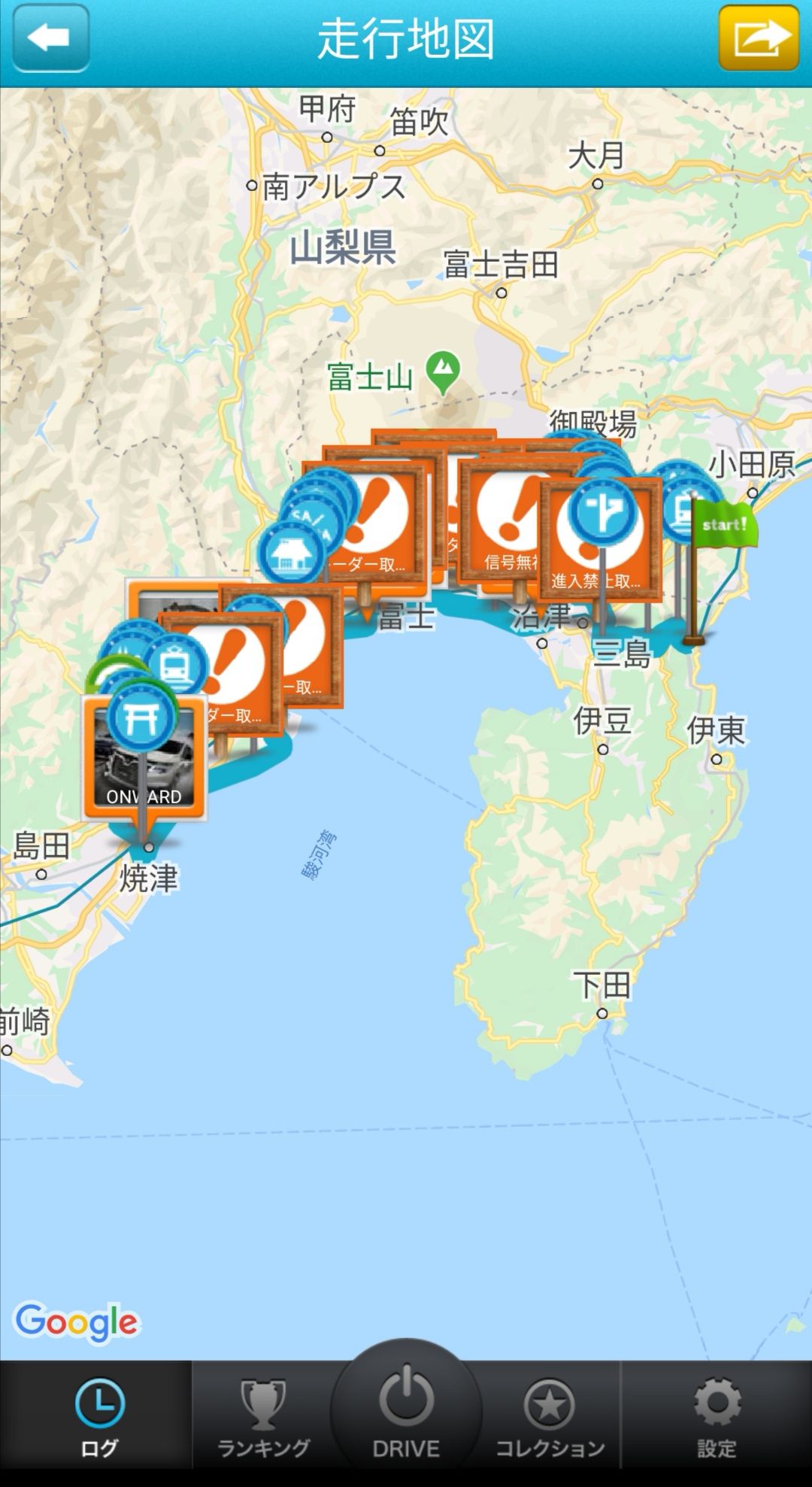Viewport: 812px width, 1487px height.
Task: Go back with the arrow button
Action: 50,38
